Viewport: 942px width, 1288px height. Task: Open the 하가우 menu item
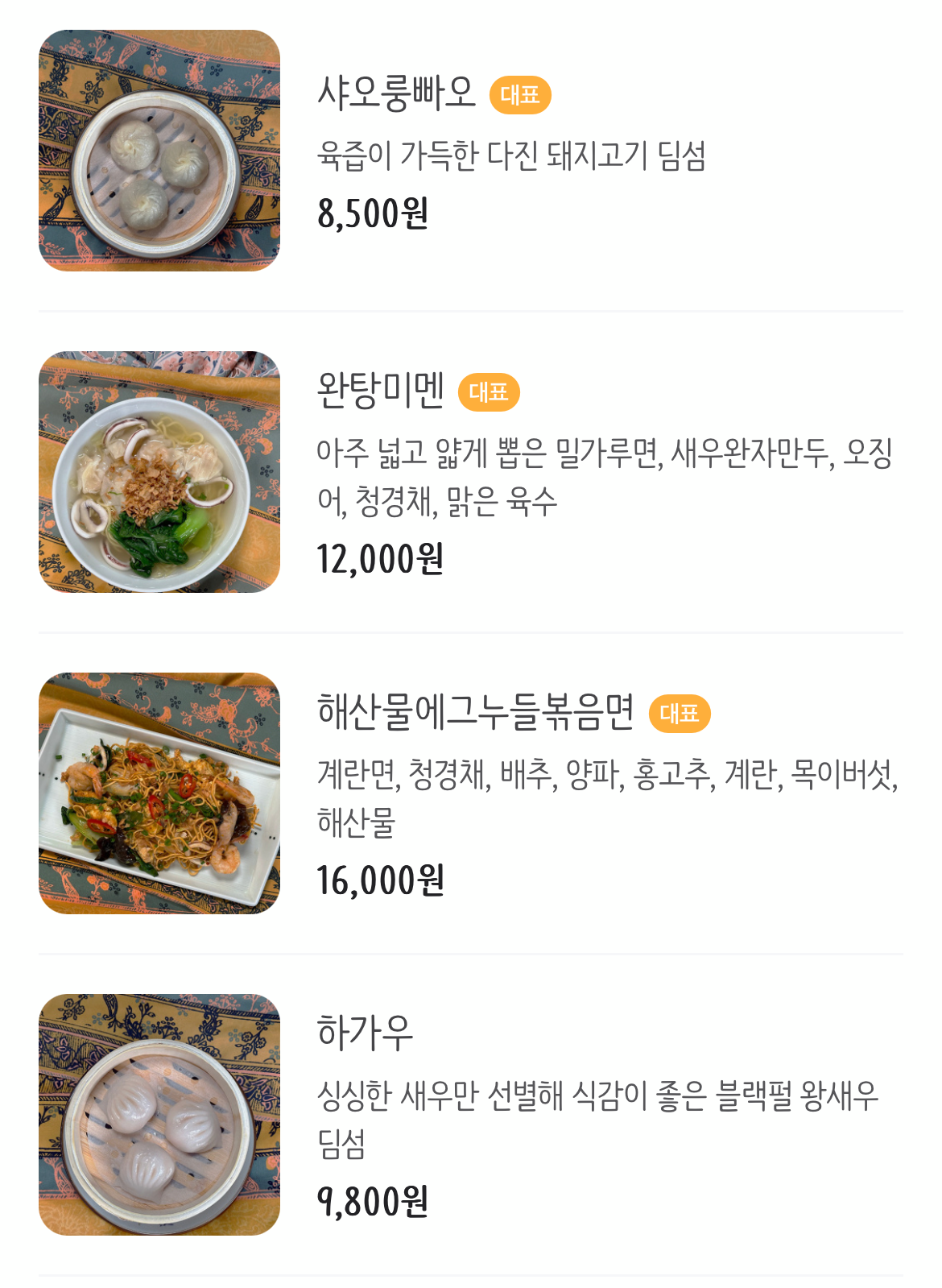[x=365, y=1033]
